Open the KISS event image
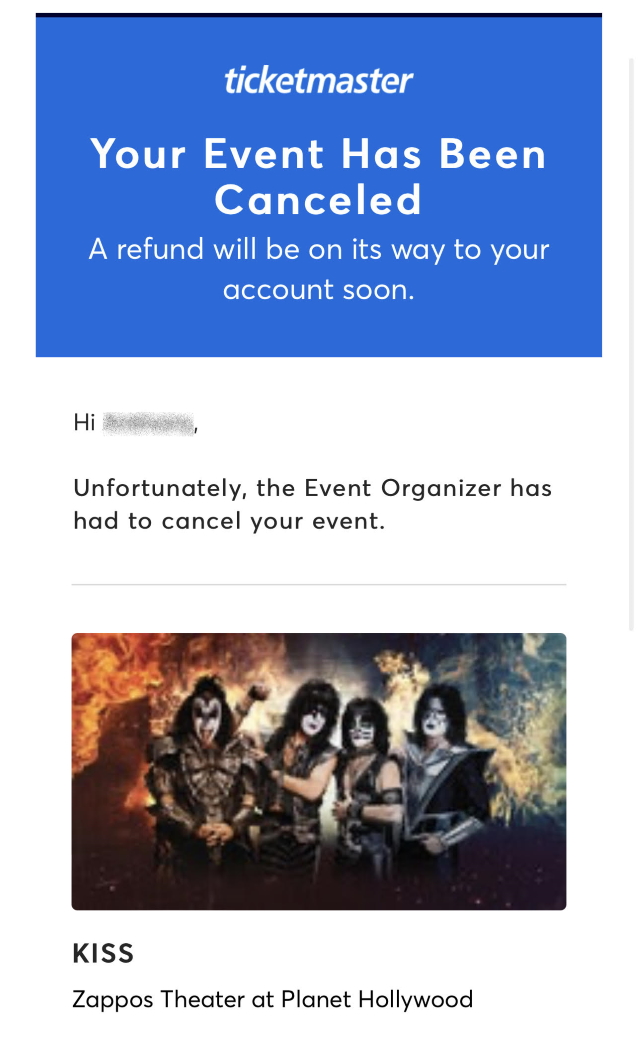This screenshot has height=1058, width=638. pyautogui.click(x=318, y=771)
